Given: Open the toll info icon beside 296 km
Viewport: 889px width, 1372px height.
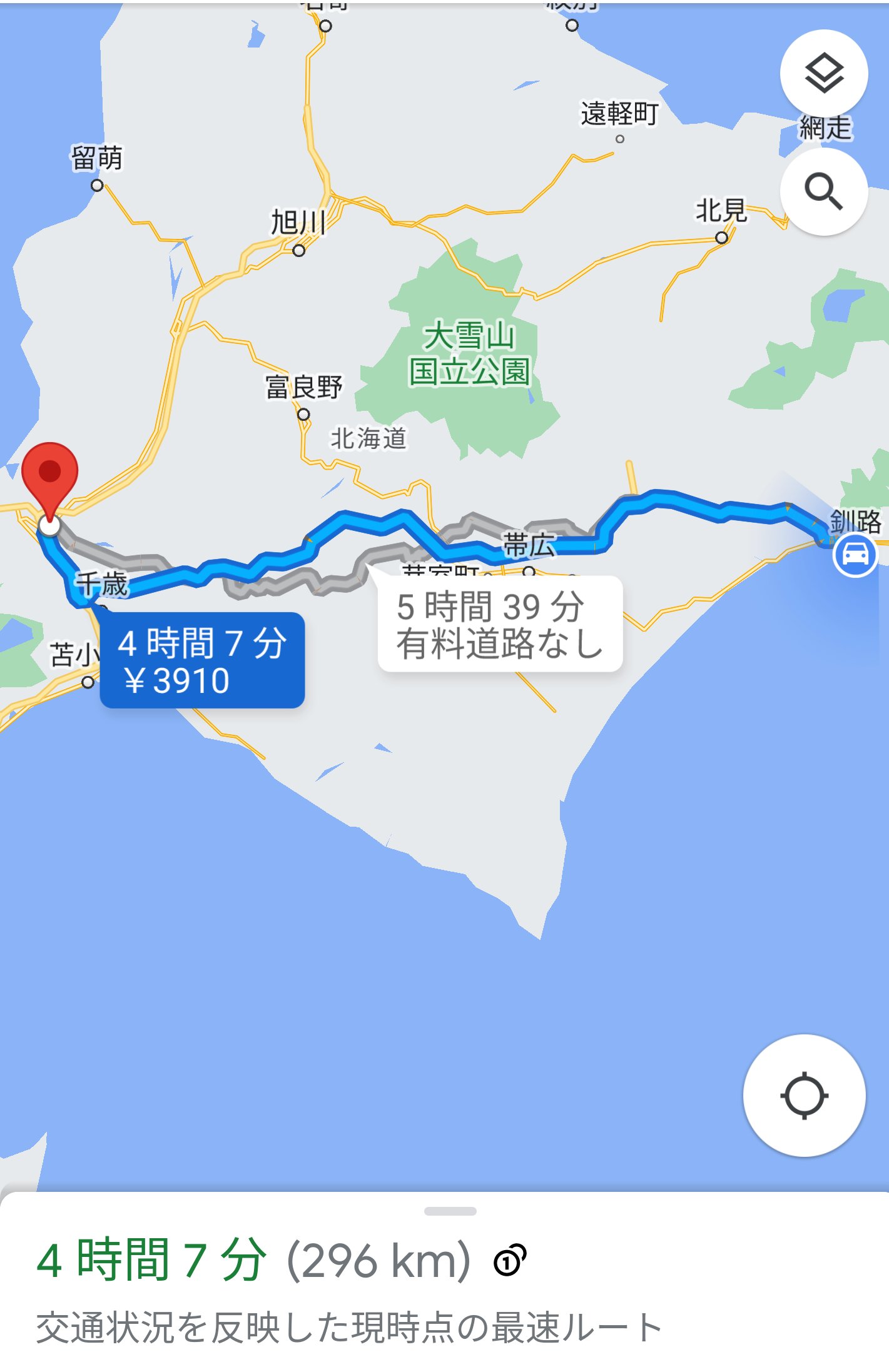Looking at the screenshot, I should pyautogui.click(x=510, y=1261).
